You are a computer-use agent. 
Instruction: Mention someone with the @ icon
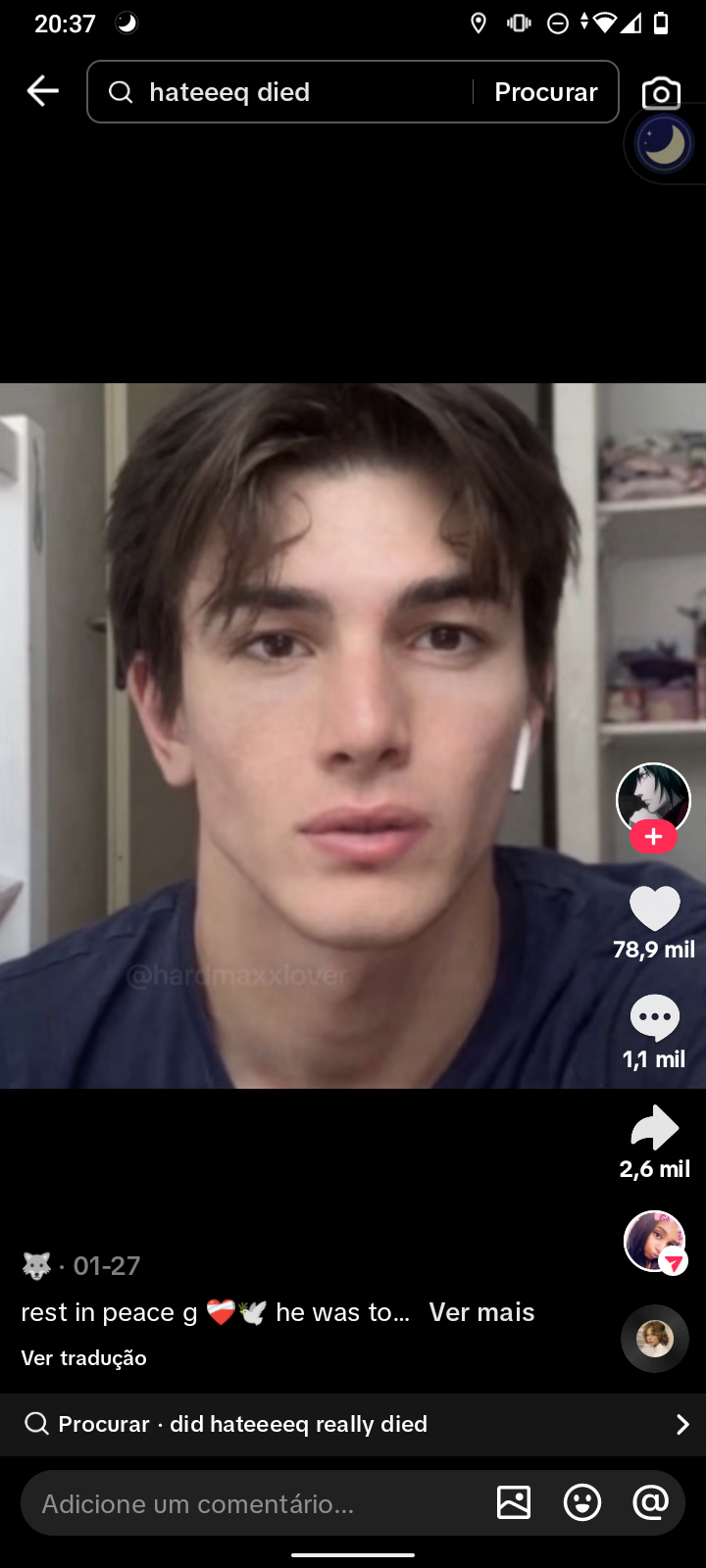[x=650, y=1502]
